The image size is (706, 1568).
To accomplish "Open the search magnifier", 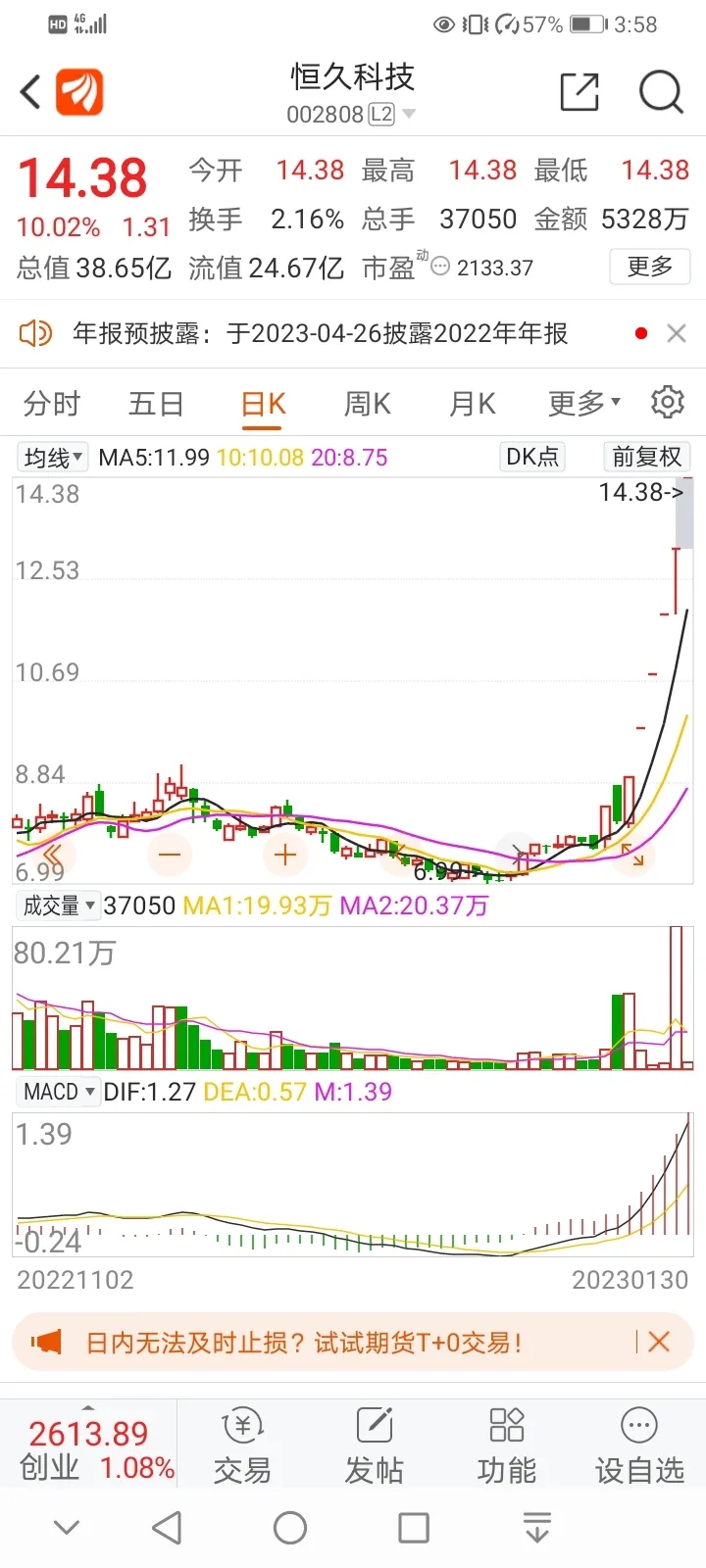I will point(661,92).
